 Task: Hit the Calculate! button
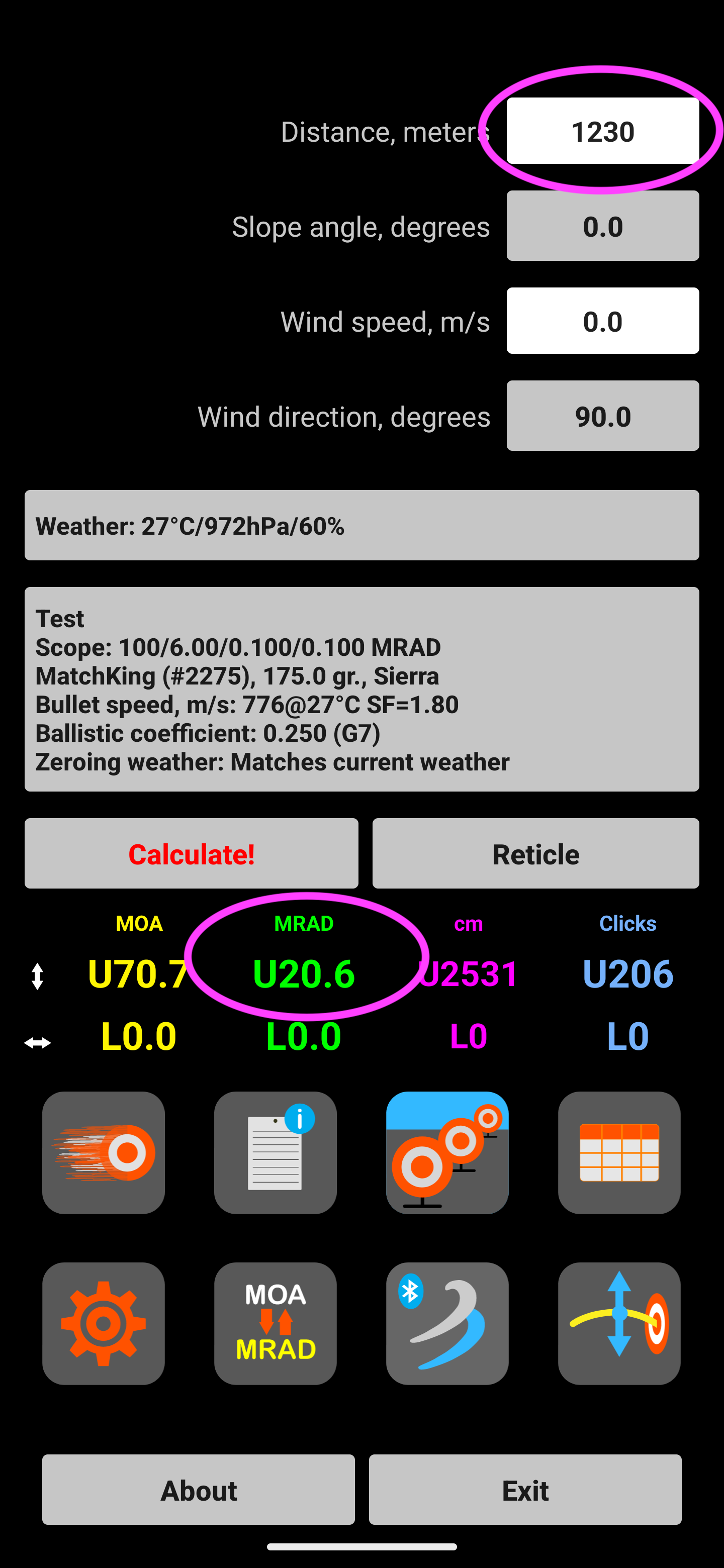[191, 853]
